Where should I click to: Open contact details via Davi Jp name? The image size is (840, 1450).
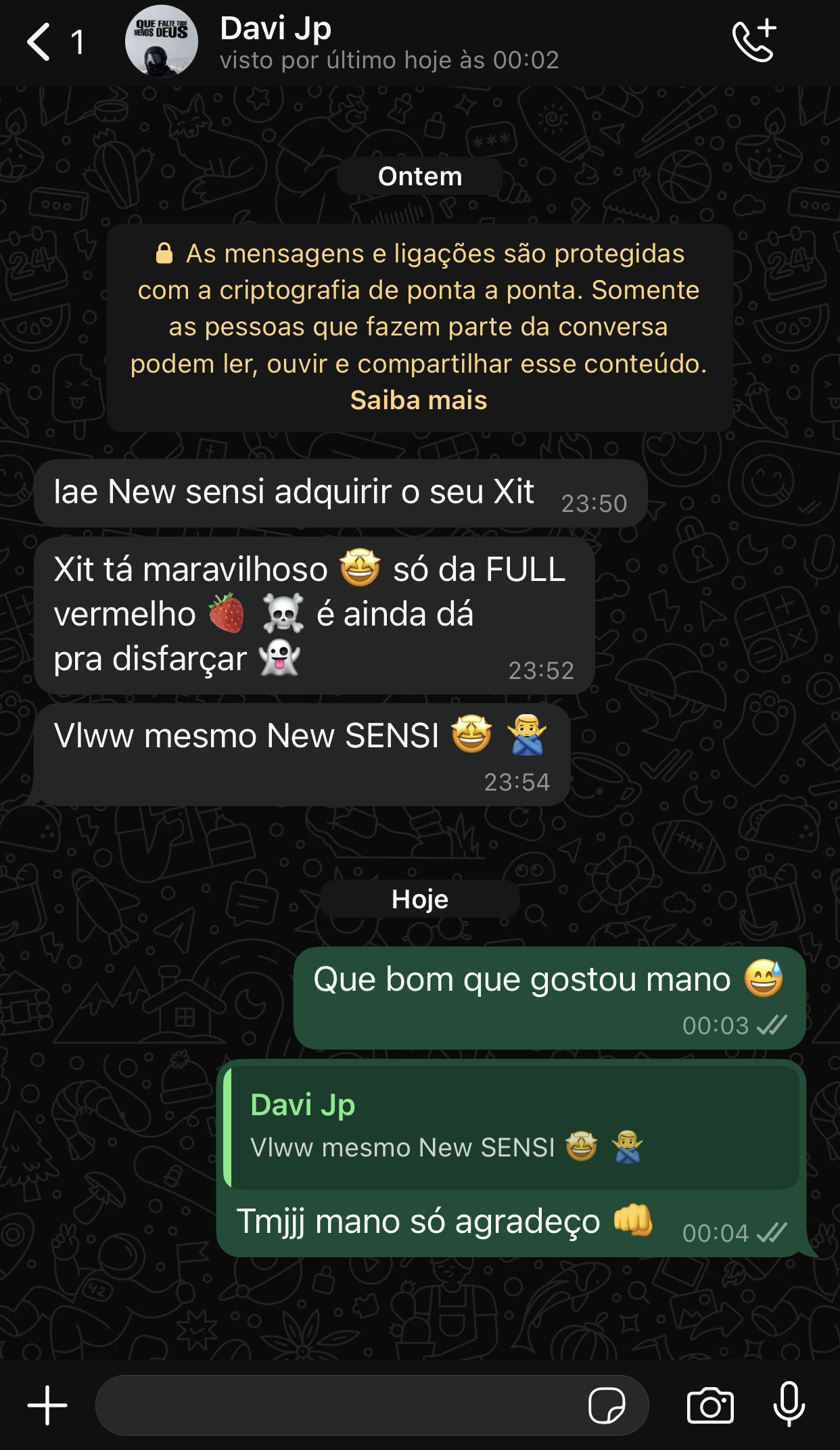point(275,28)
